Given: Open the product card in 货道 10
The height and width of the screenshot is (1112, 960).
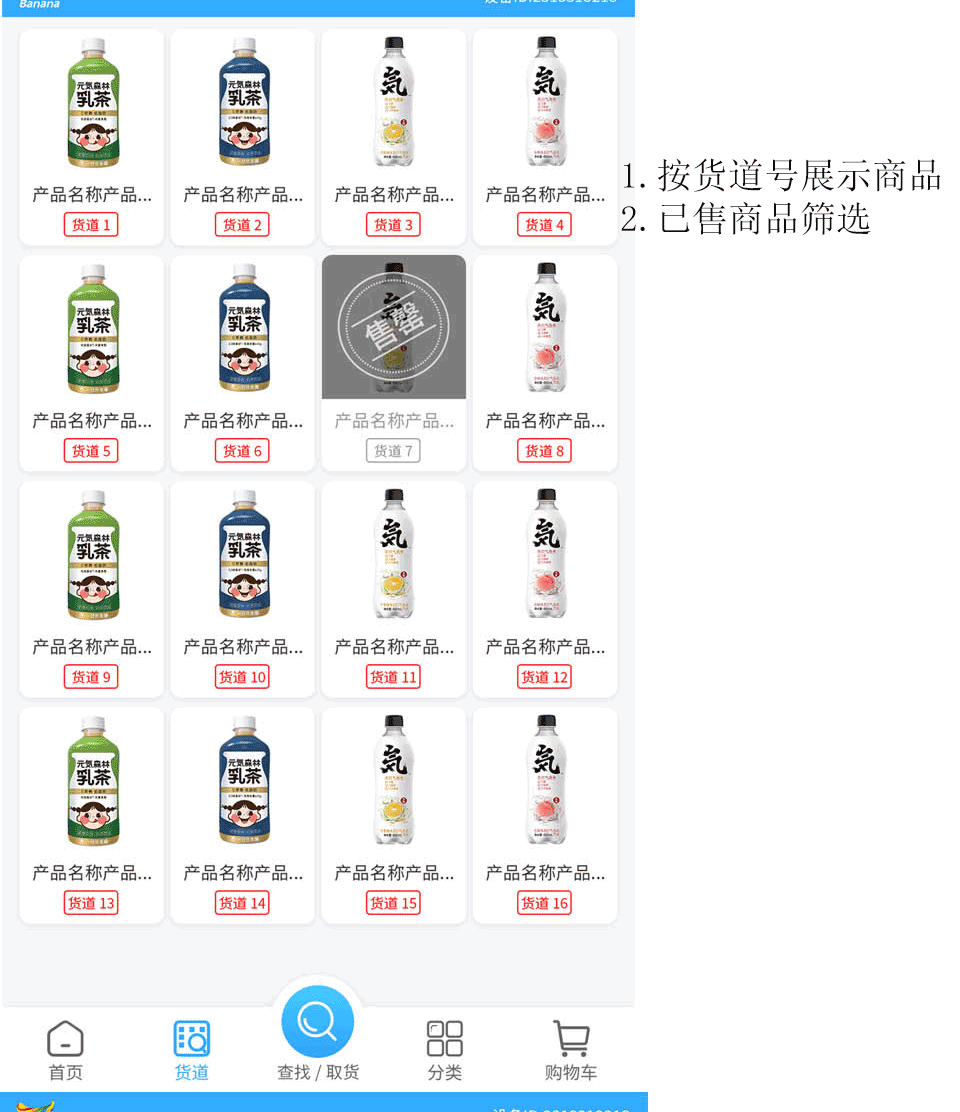Looking at the screenshot, I should (243, 562).
